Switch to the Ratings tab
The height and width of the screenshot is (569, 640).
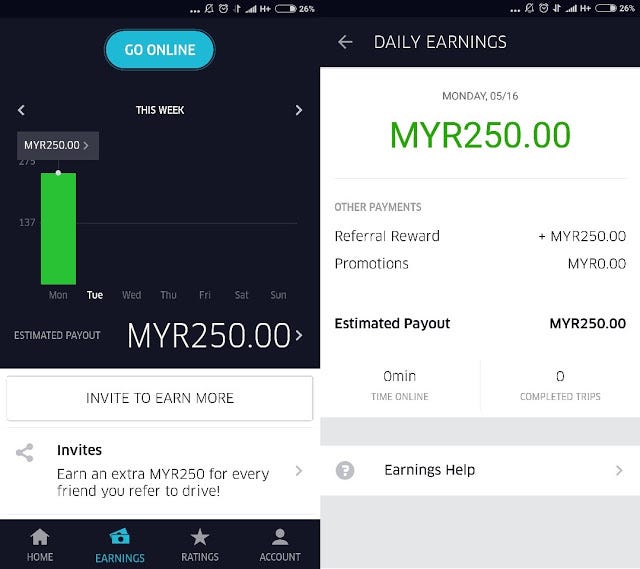point(200,545)
